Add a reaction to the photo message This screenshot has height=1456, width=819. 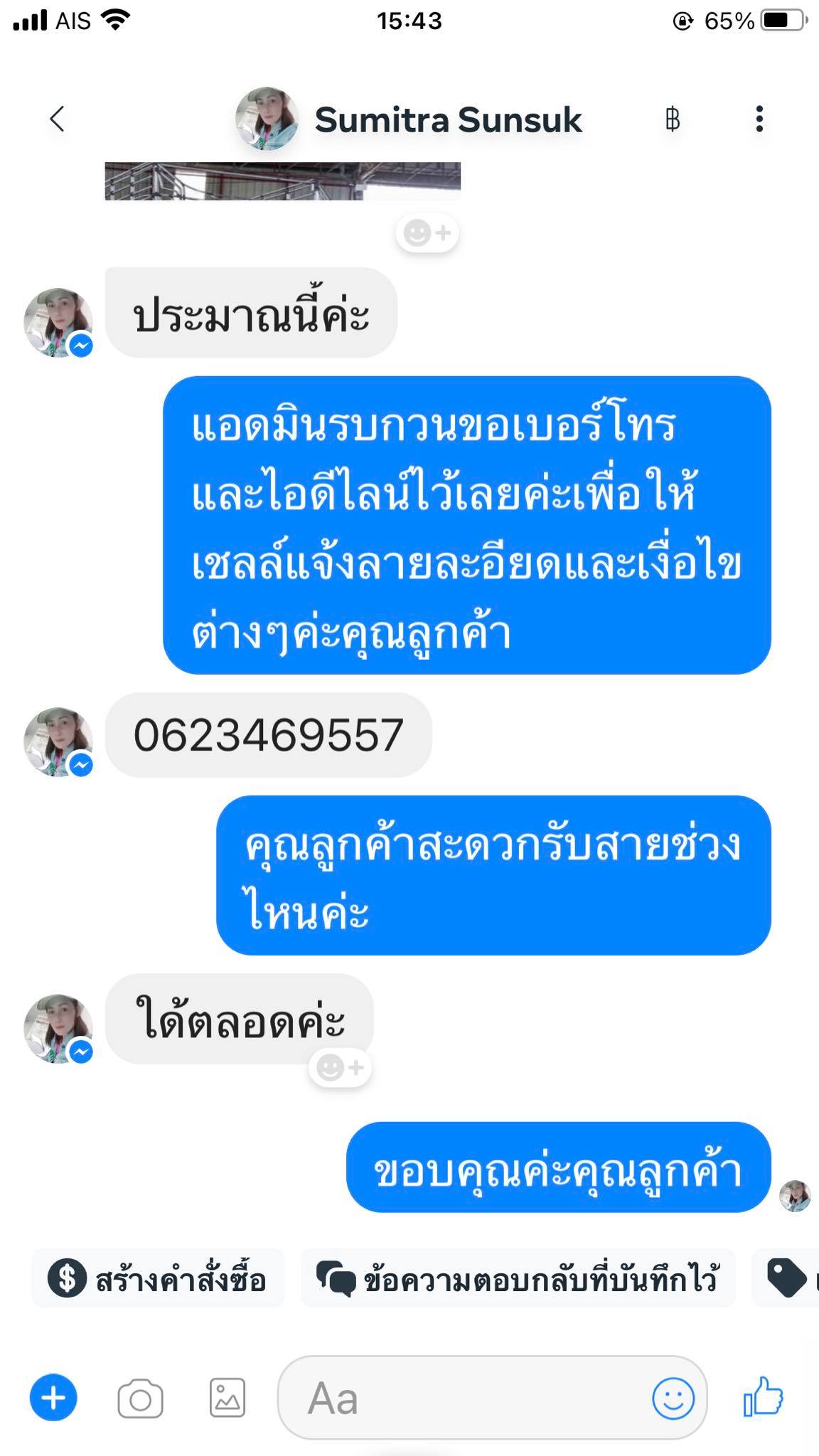point(427,232)
